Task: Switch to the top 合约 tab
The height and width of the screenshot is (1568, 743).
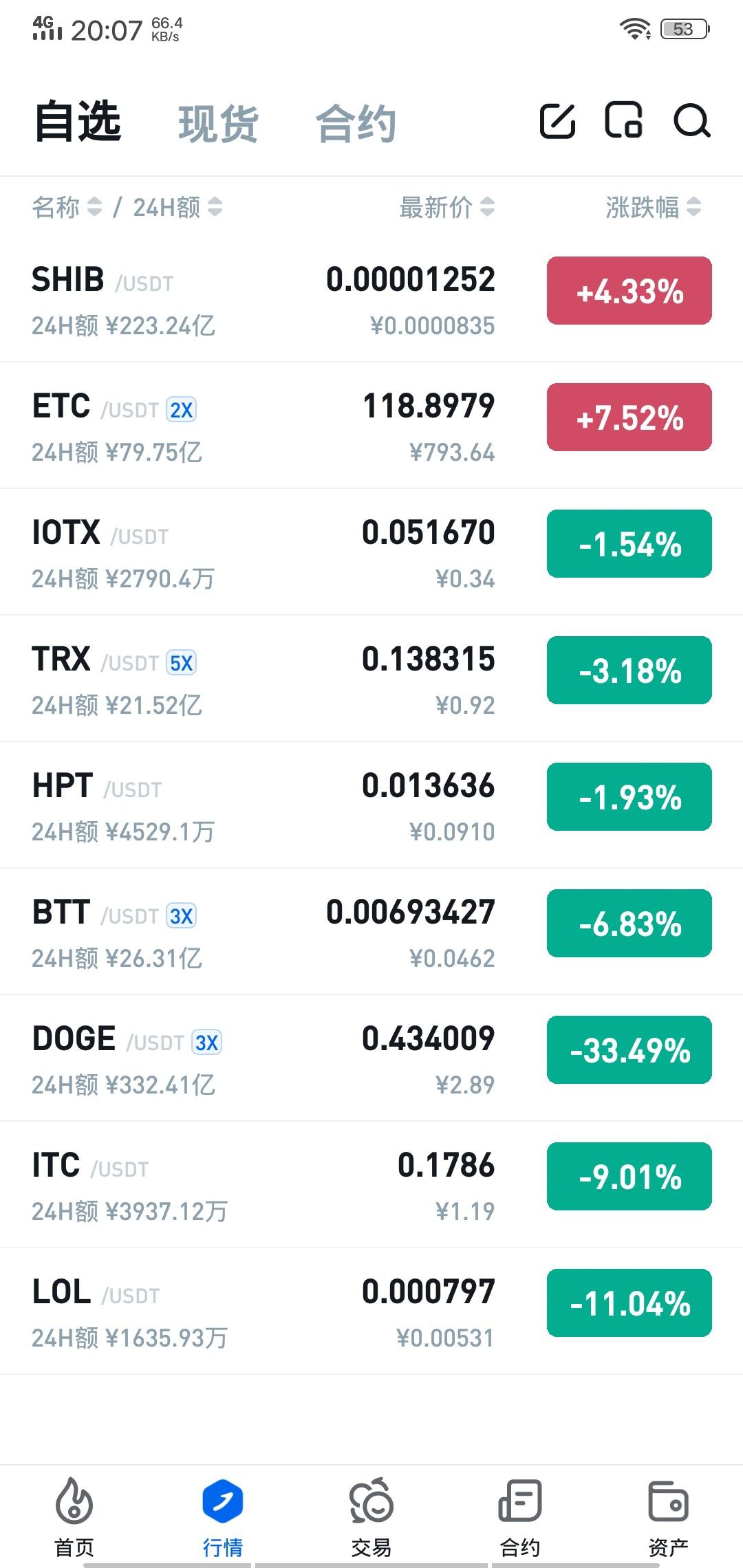Action: [356, 124]
